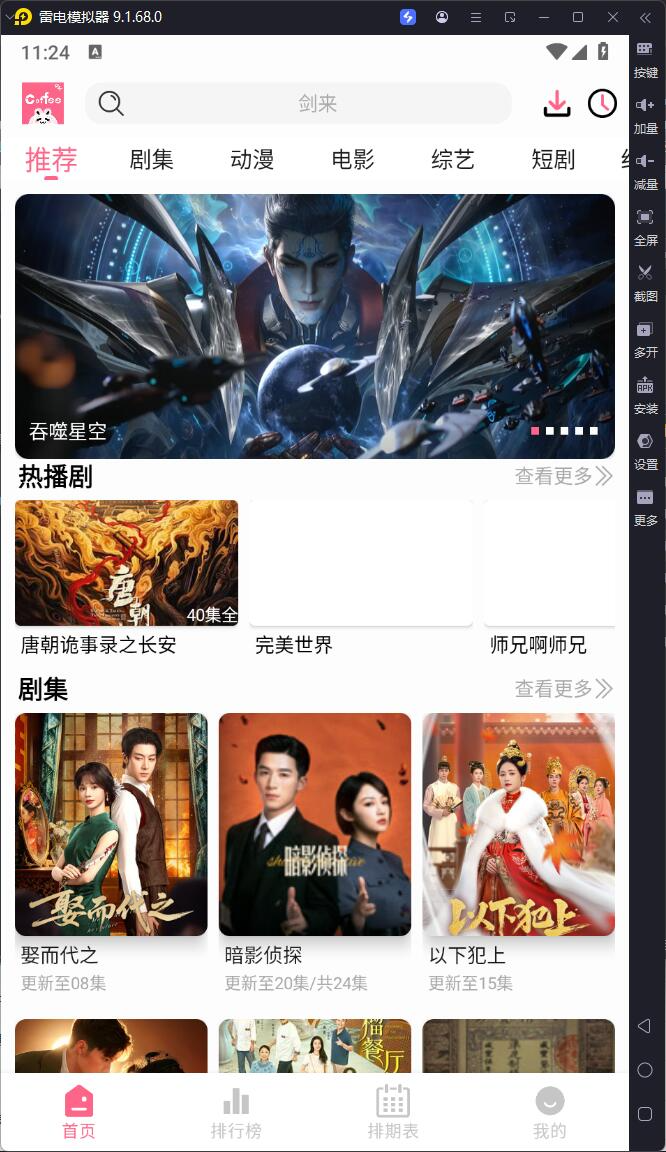Open the watch history clock icon

click(x=602, y=103)
